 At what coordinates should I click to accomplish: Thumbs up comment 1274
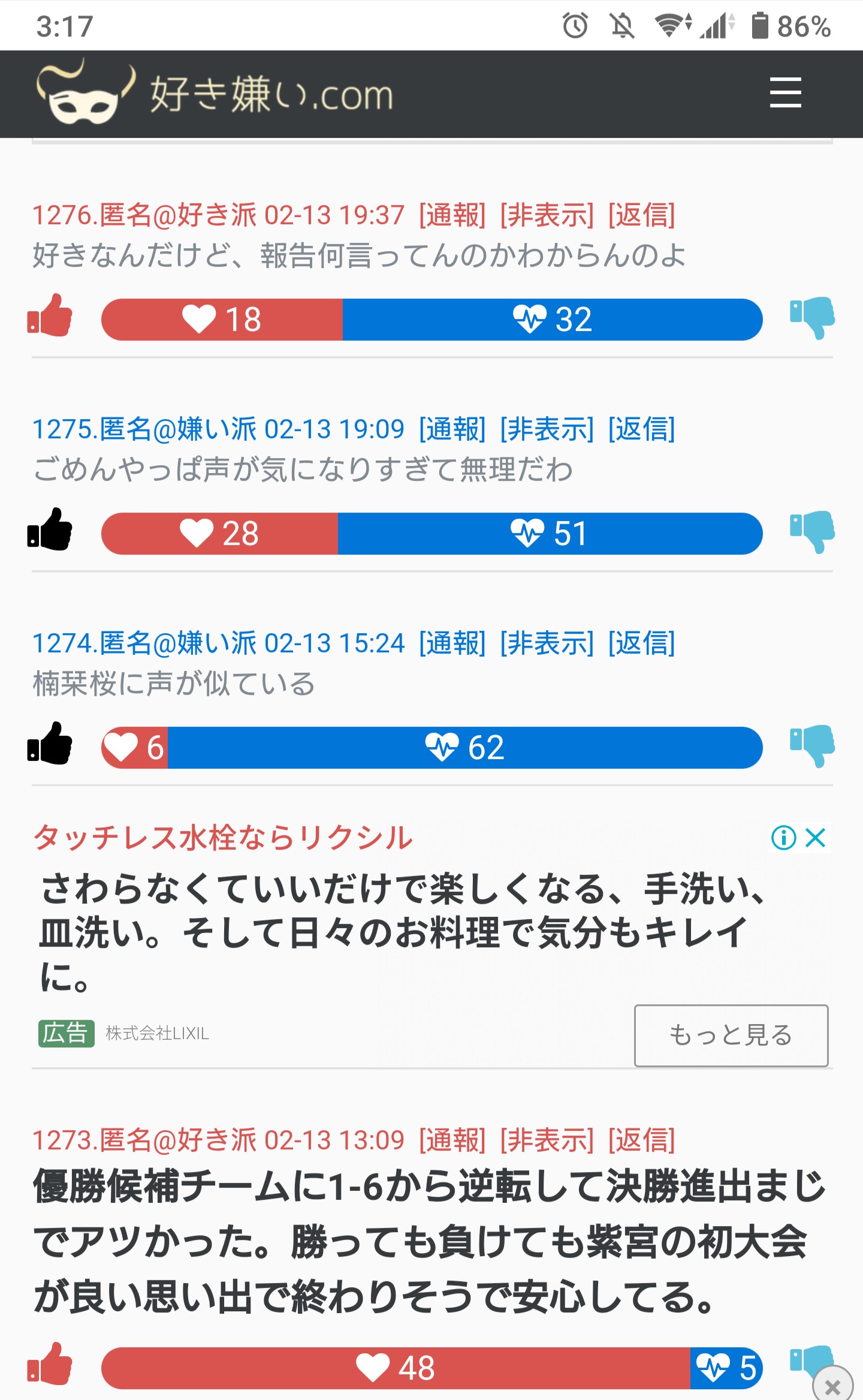coord(50,743)
